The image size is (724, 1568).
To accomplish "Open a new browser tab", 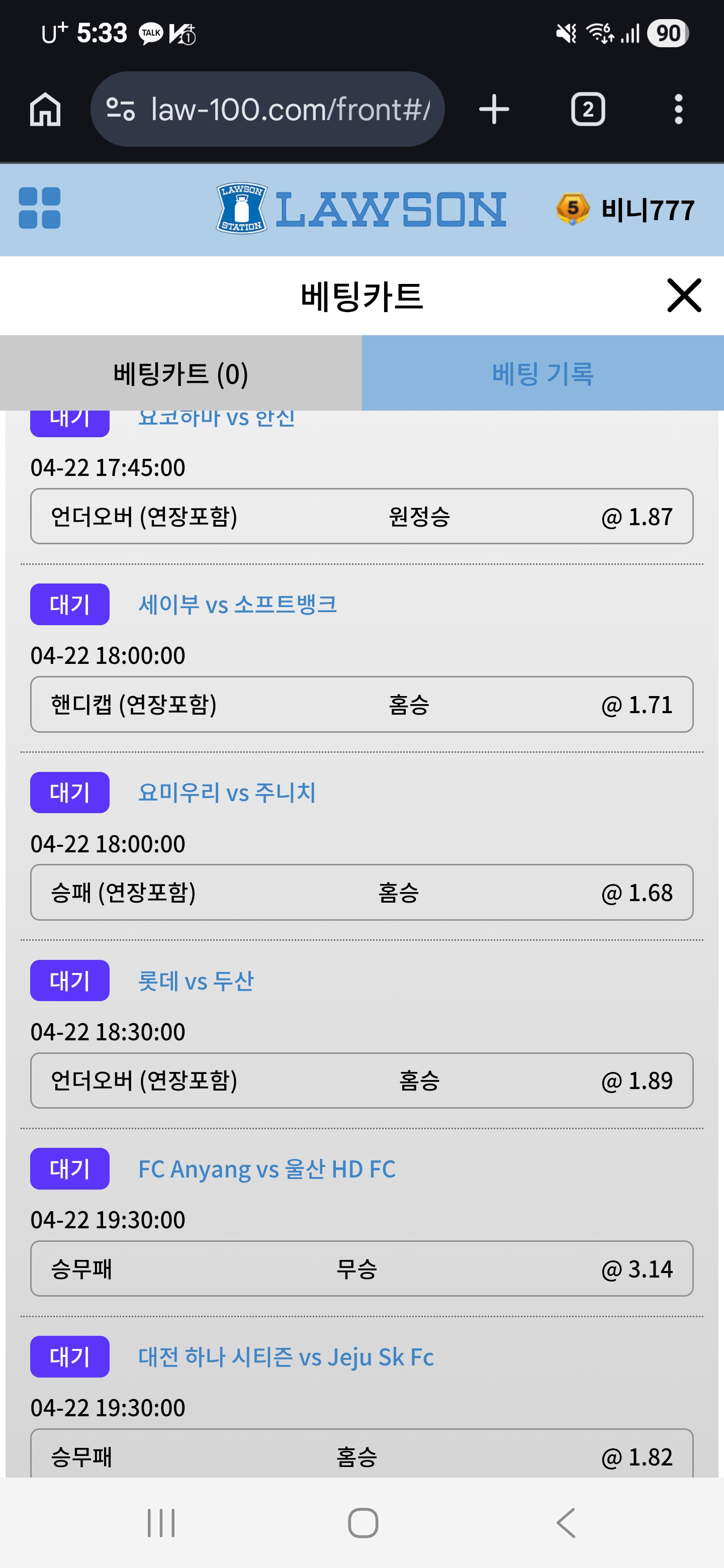I will point(494,110).
